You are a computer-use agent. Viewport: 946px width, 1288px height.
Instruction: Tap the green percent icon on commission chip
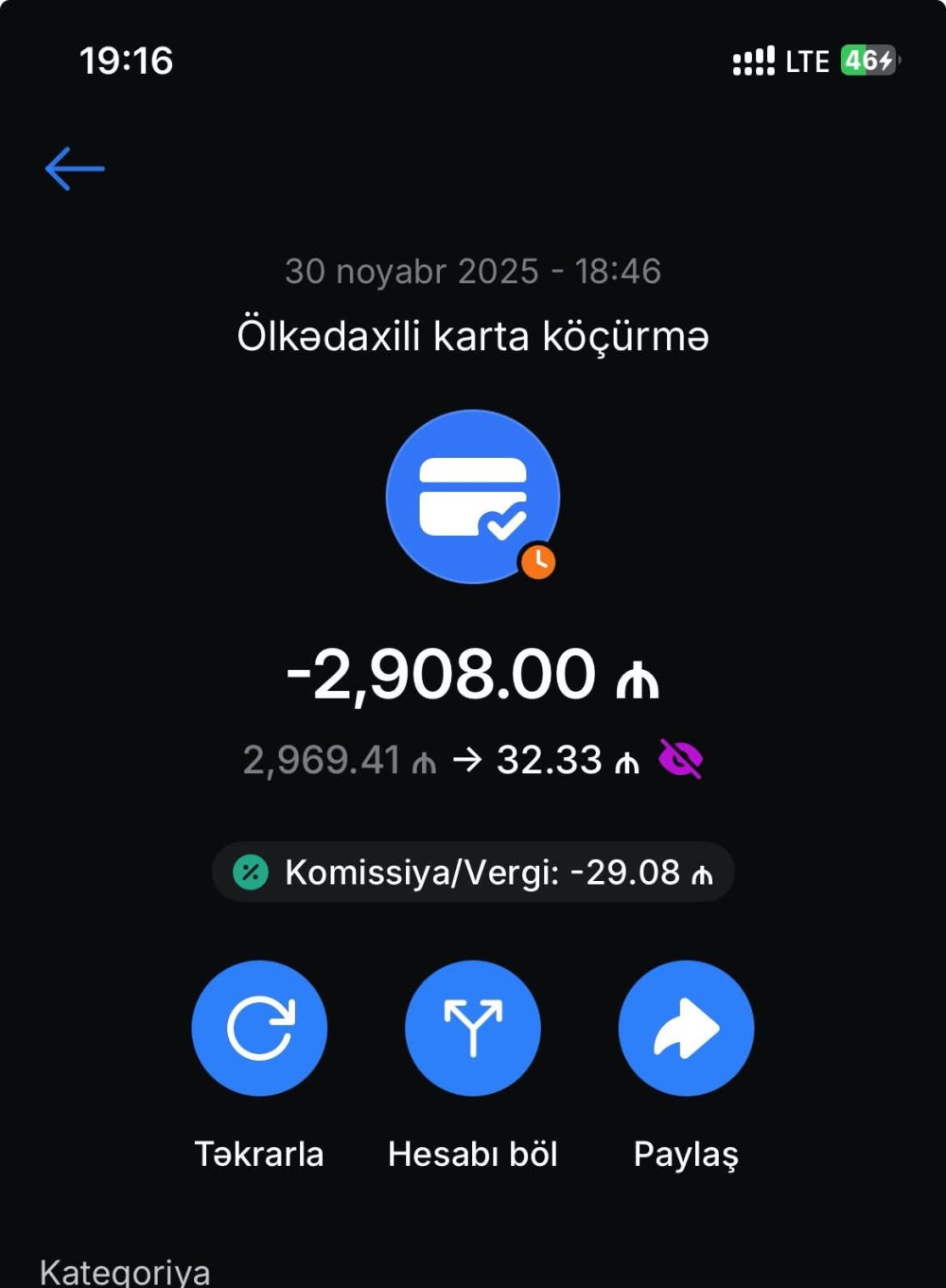(250, 872)
